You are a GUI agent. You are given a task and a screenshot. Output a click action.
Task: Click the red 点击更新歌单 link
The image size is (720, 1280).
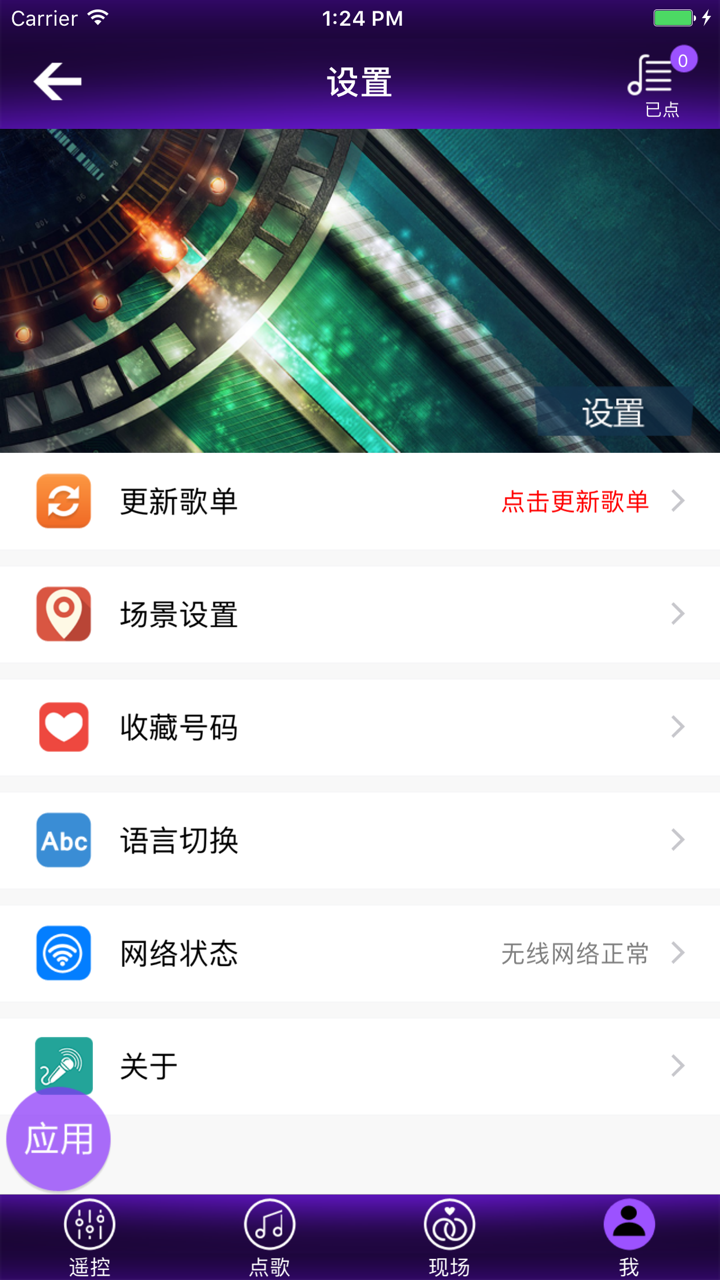coord(572,500)
